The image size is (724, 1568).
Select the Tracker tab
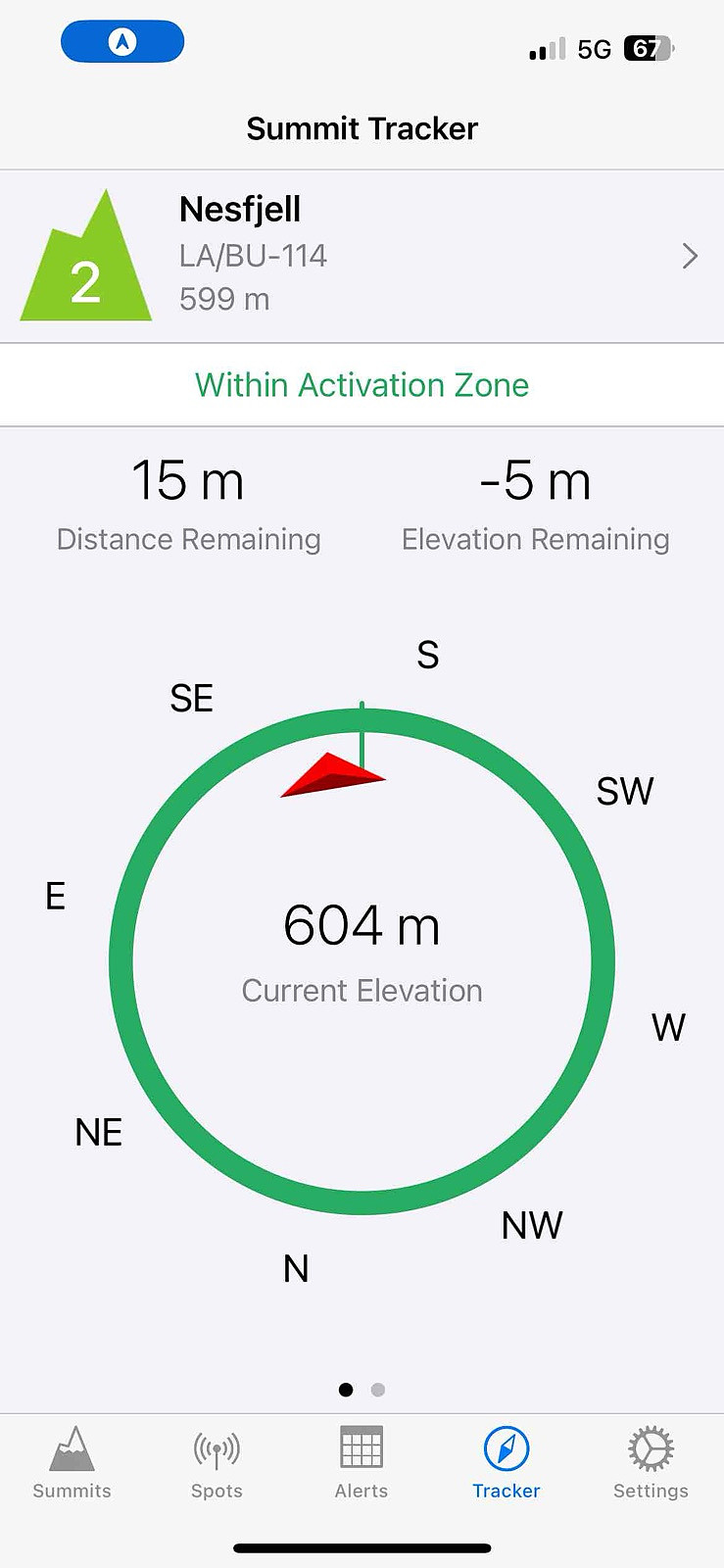tap(507, 1463)
